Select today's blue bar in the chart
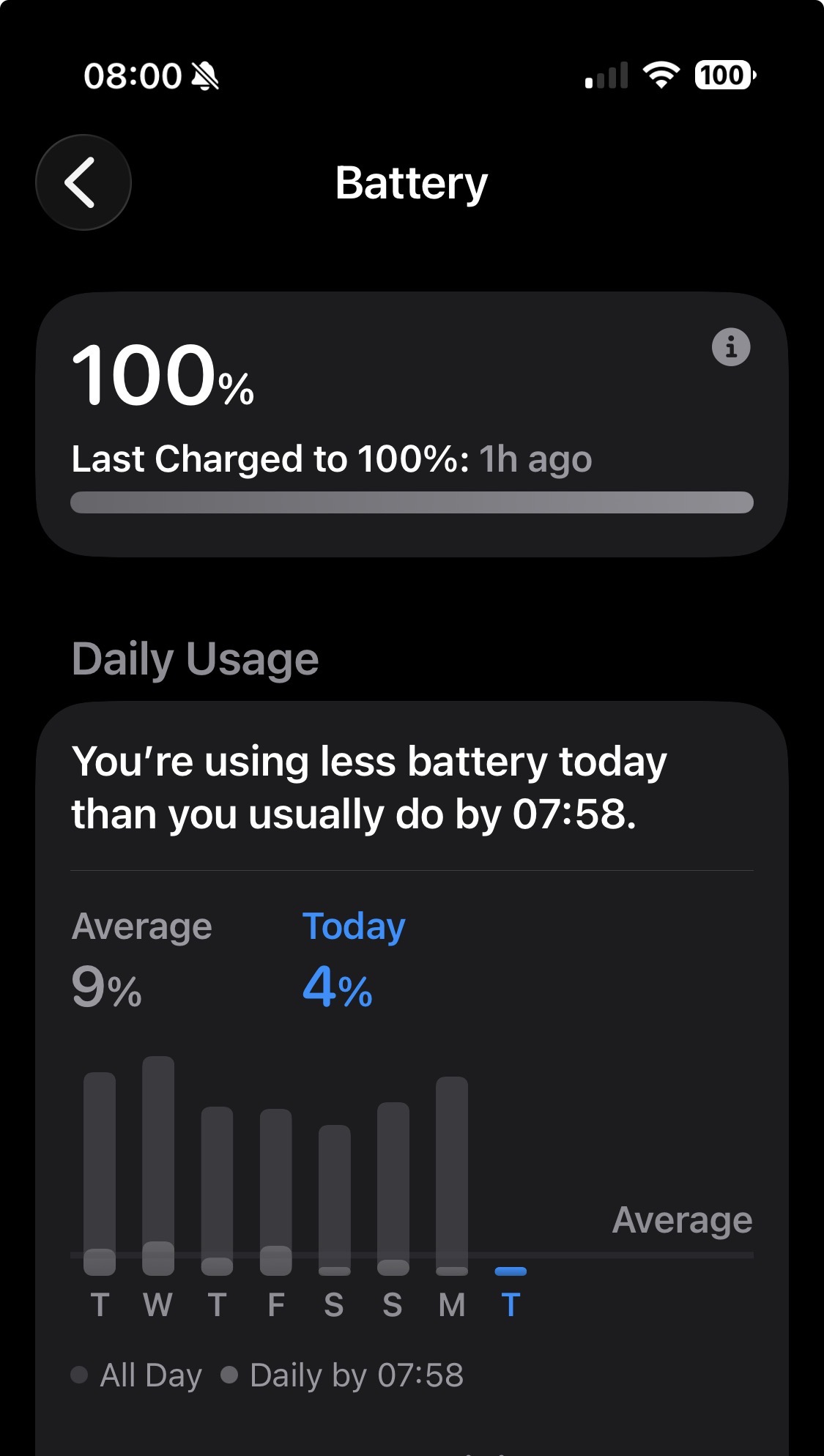This screenshot has width=824, height=1456. [511, 1271]
